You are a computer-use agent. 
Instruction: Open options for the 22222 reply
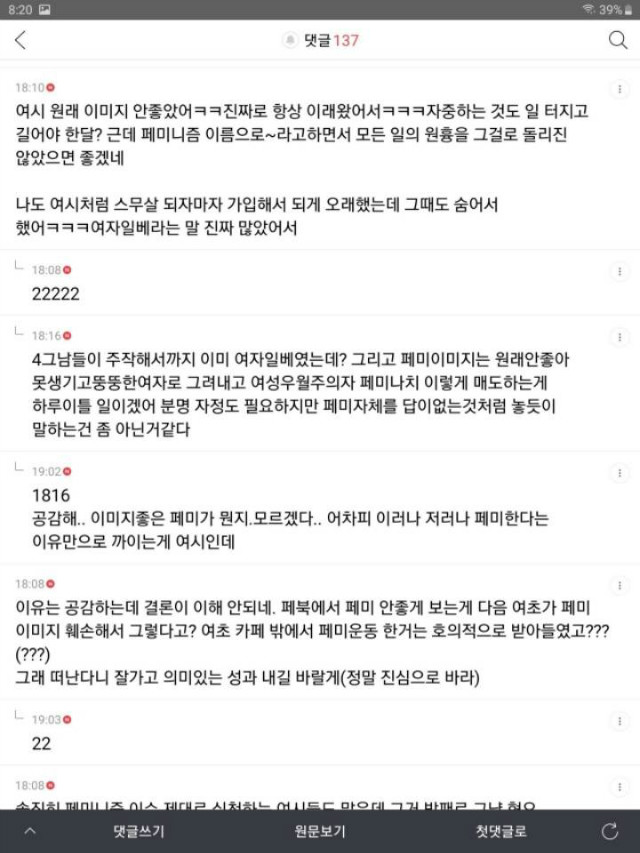620,270
